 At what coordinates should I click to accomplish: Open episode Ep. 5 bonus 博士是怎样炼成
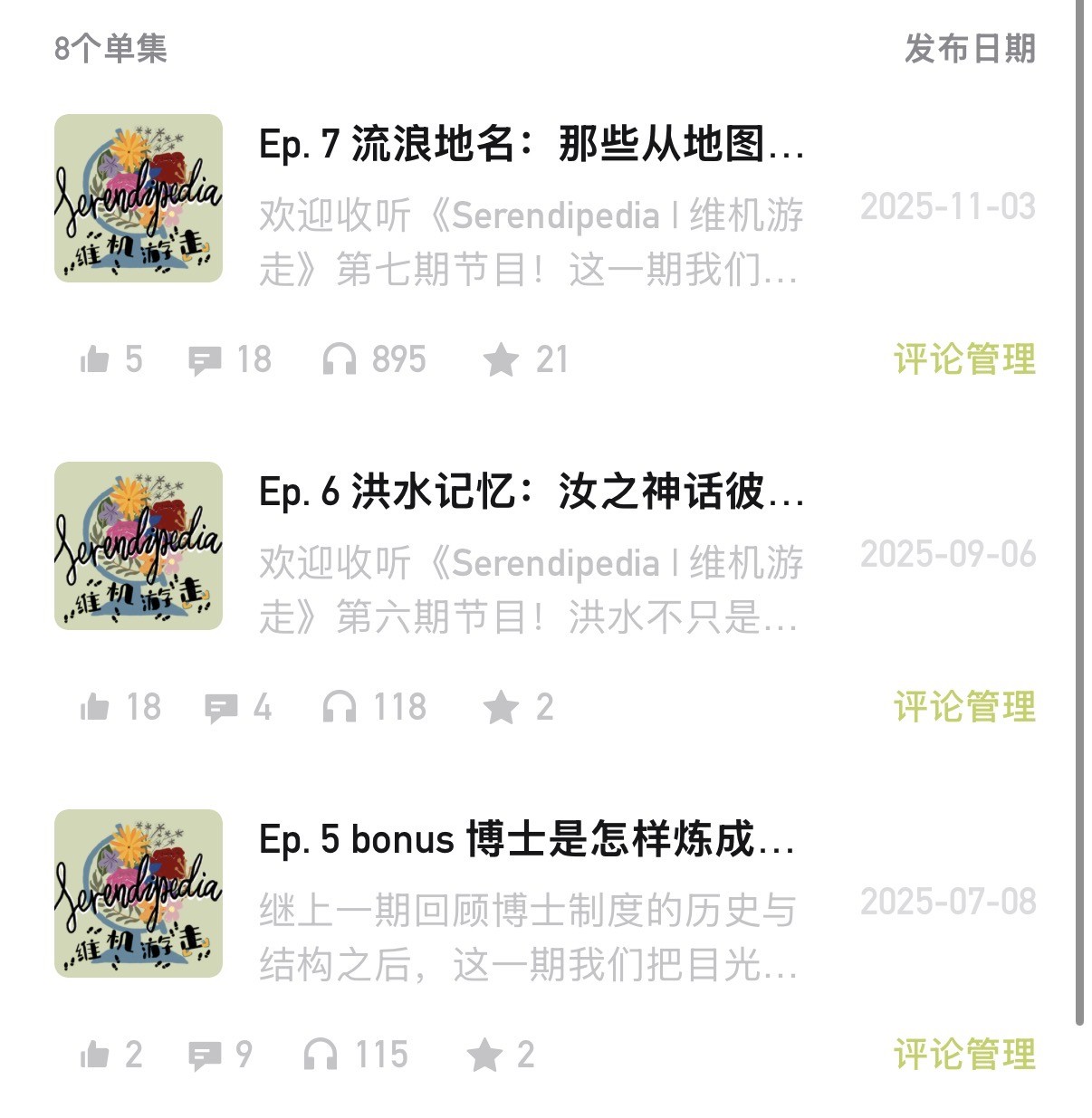pyautogui.click(x=527, y=840)
